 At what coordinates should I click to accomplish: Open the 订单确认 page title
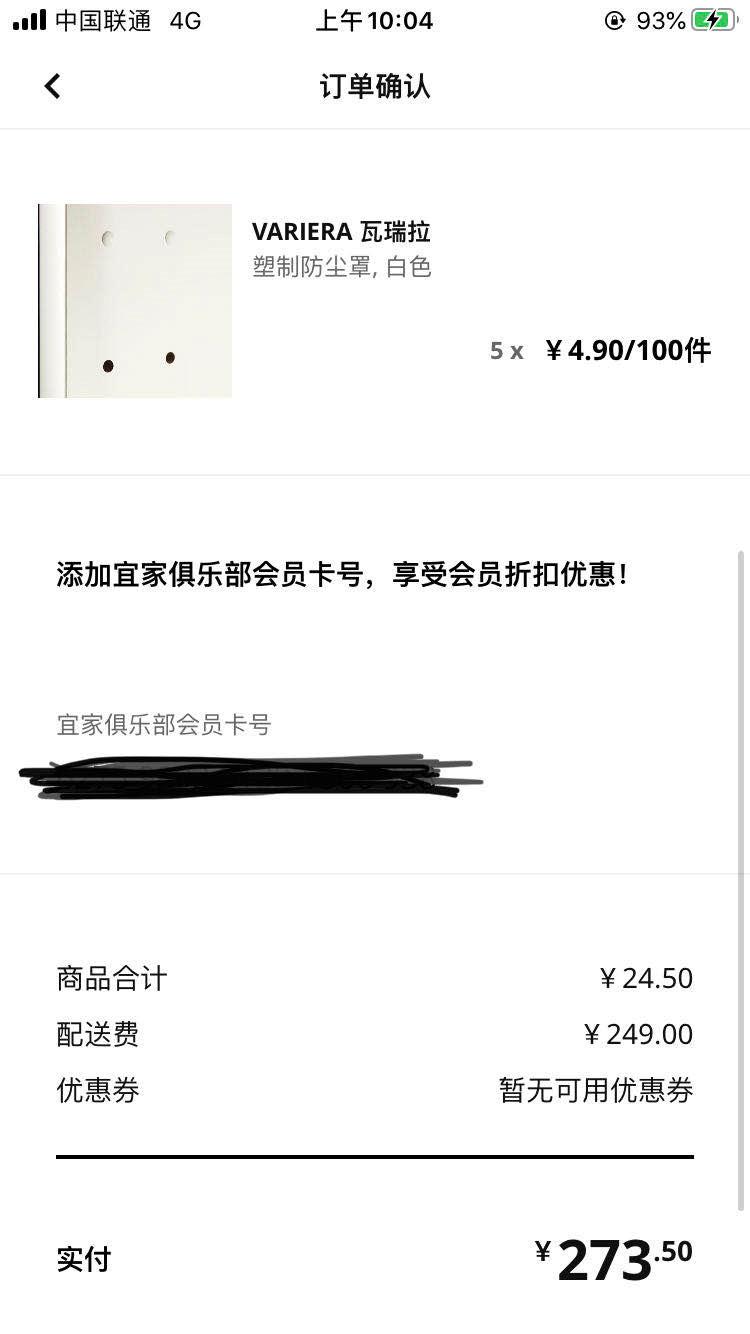point(374,87)
